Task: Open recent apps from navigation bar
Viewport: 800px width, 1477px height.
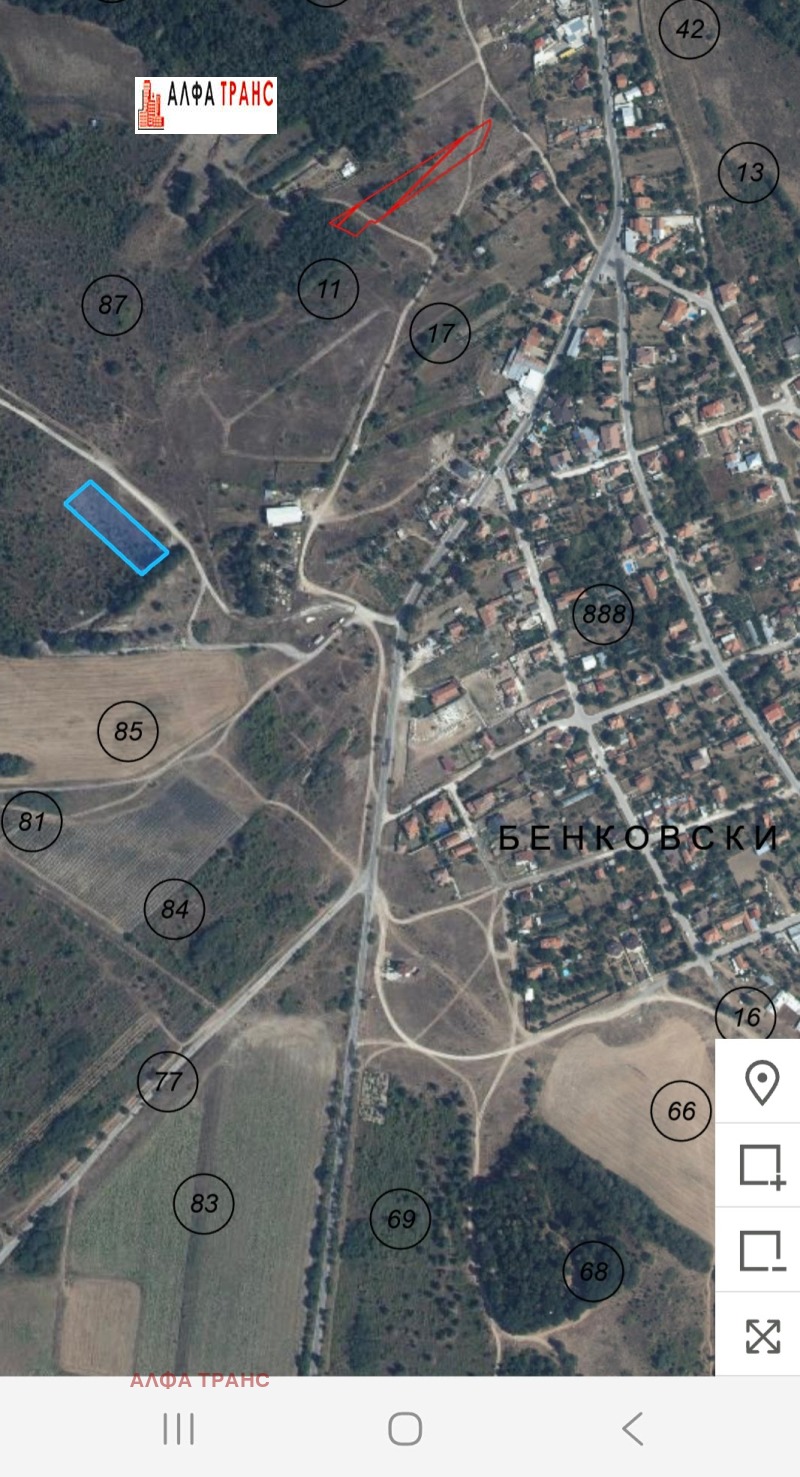Action: (x=178, y=1429)
